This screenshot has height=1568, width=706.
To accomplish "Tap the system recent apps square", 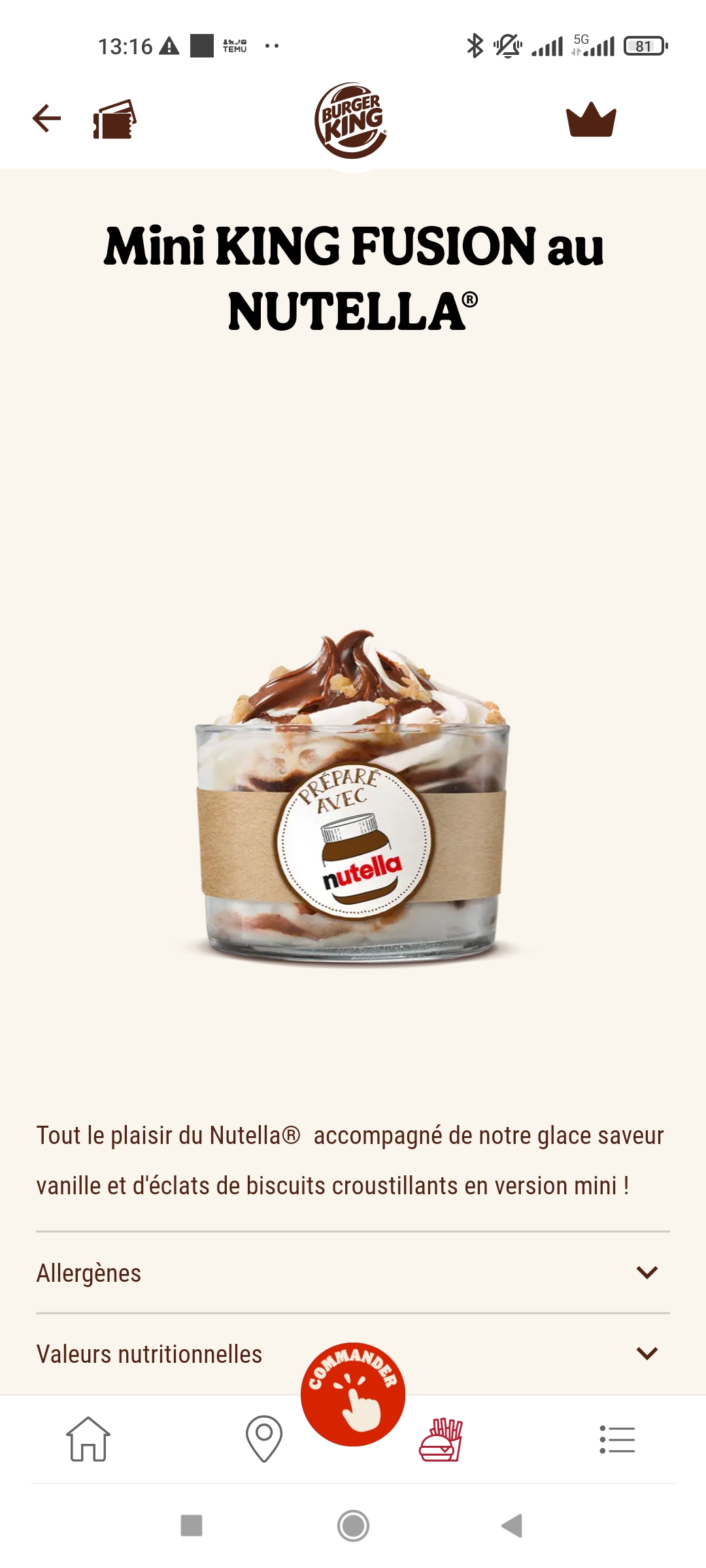I will 192,1526.
